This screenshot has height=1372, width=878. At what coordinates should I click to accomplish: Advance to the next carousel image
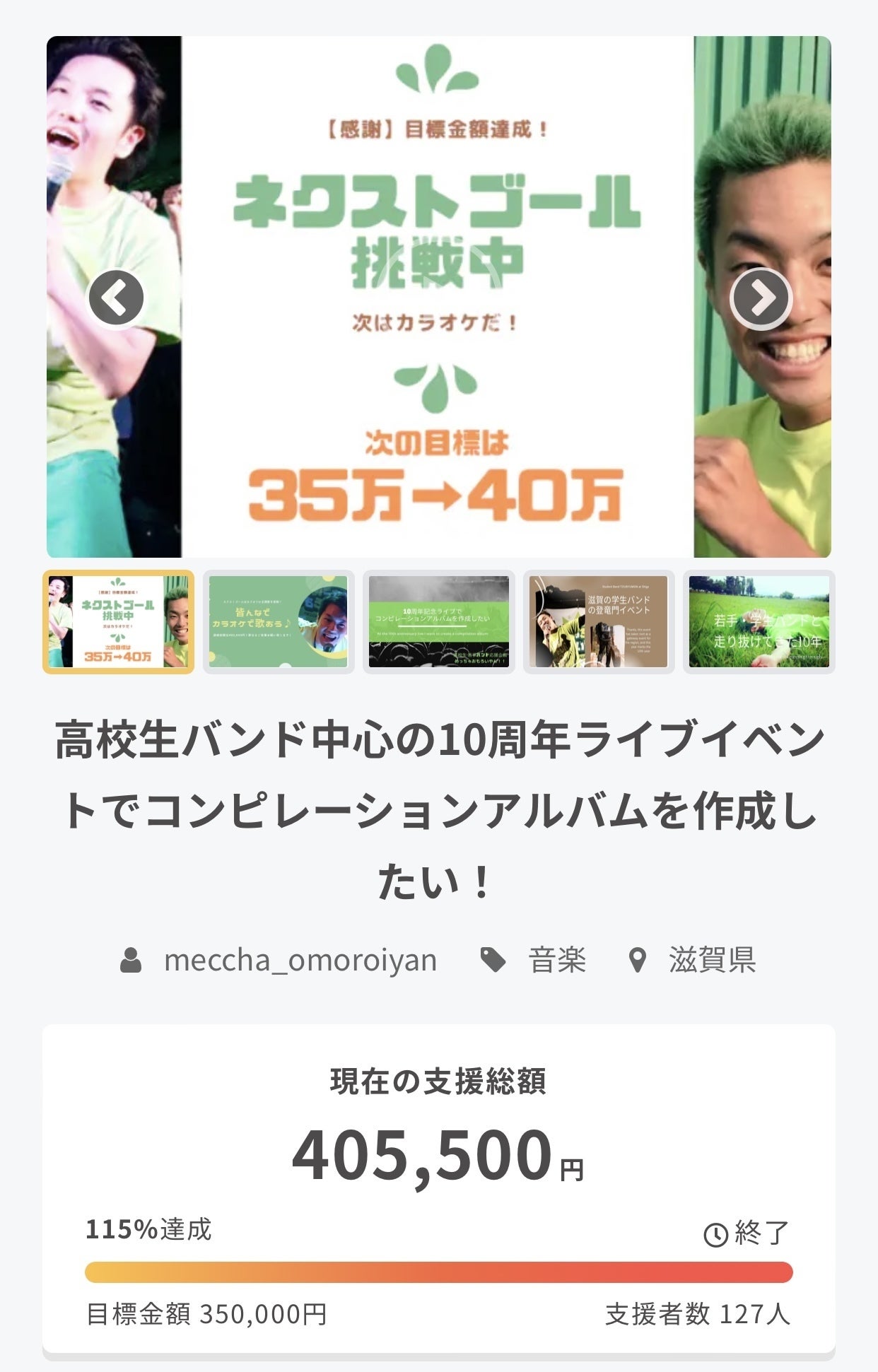761,298
